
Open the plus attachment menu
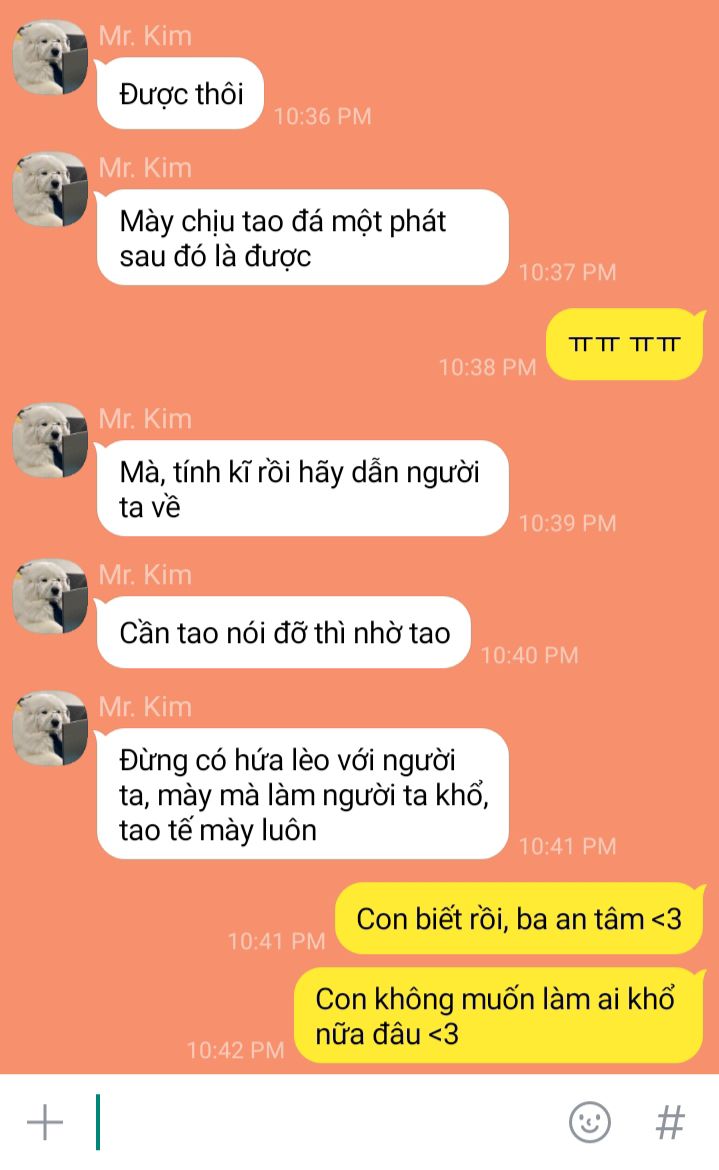pos(44,1123)
